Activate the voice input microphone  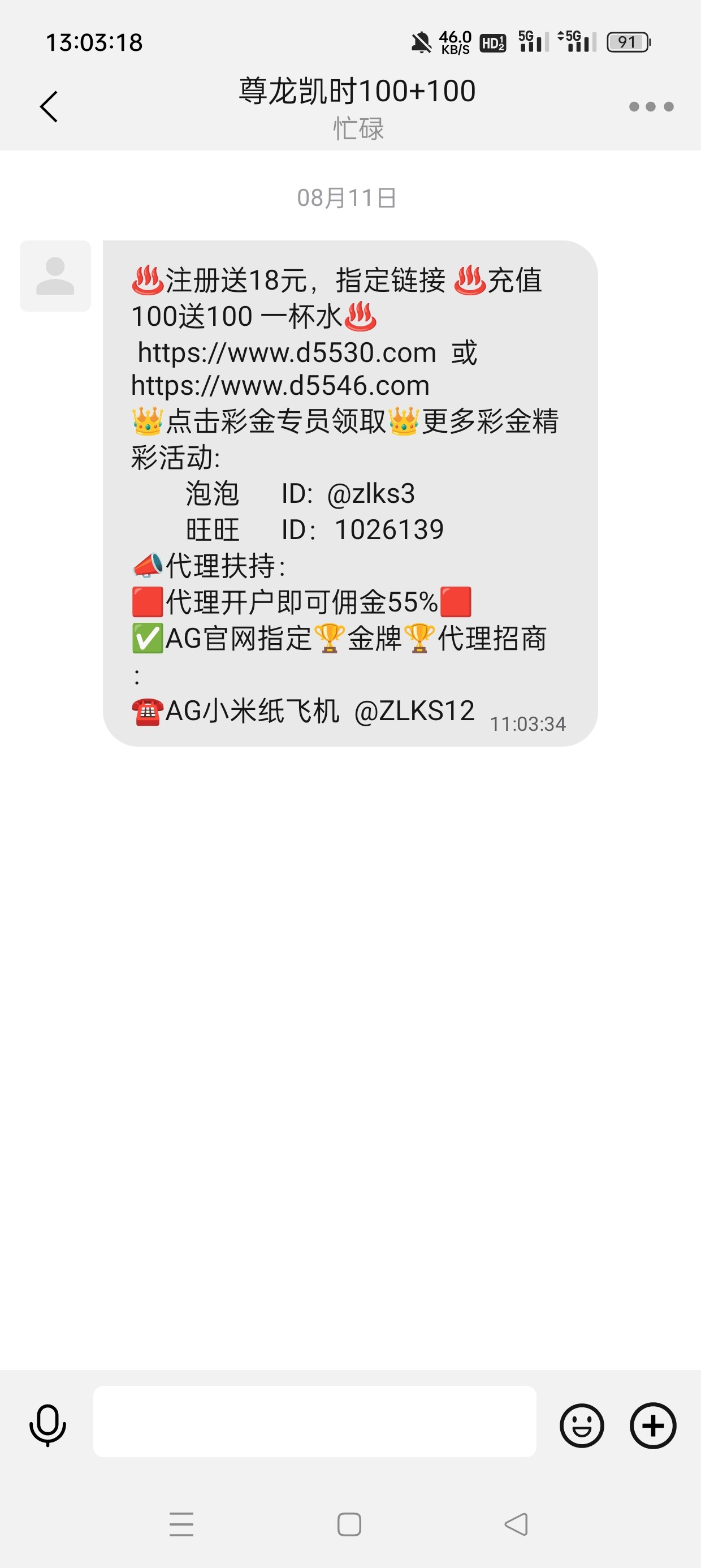coord(47,1424)
